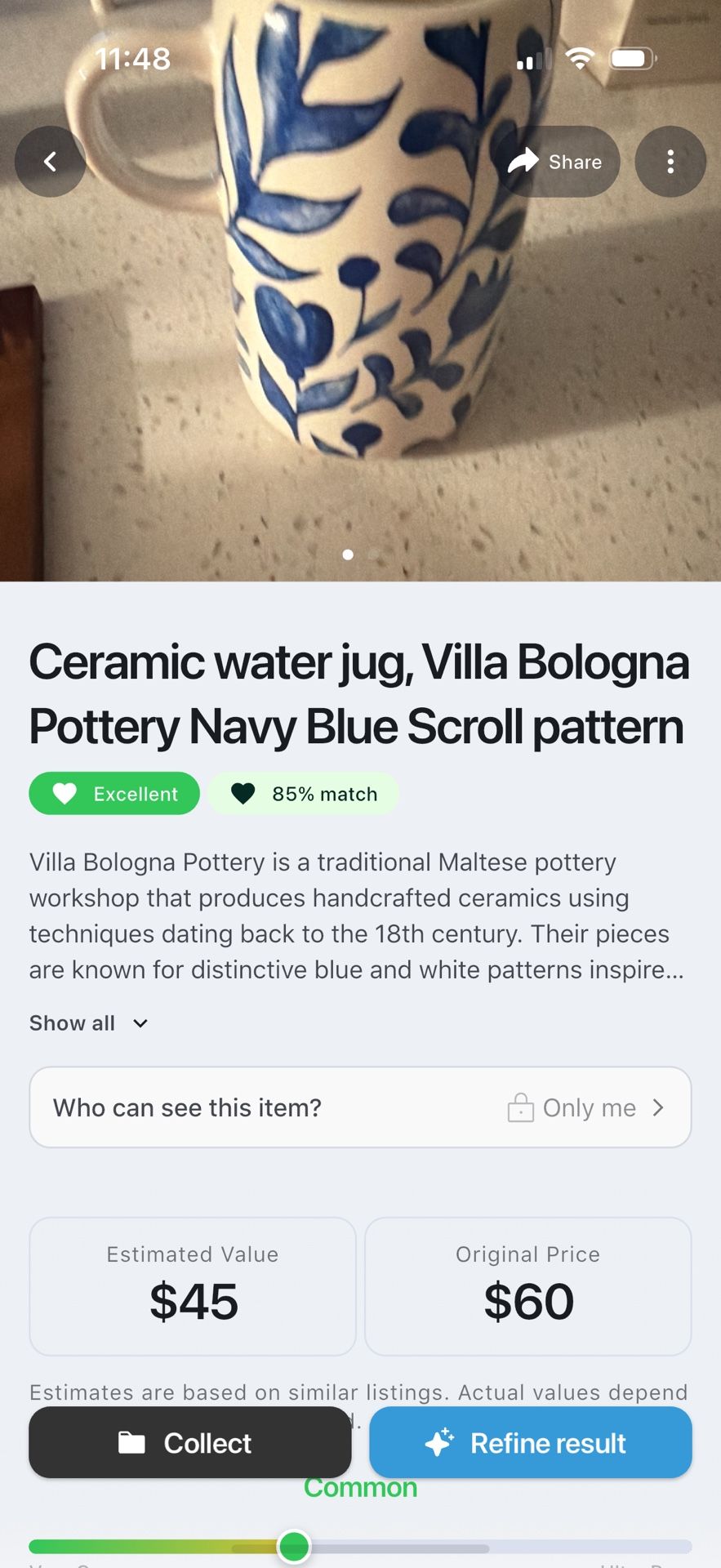Open the three-dot overflow menu
The height and width of the screenshot is (1568, 721).
(670, 162)
